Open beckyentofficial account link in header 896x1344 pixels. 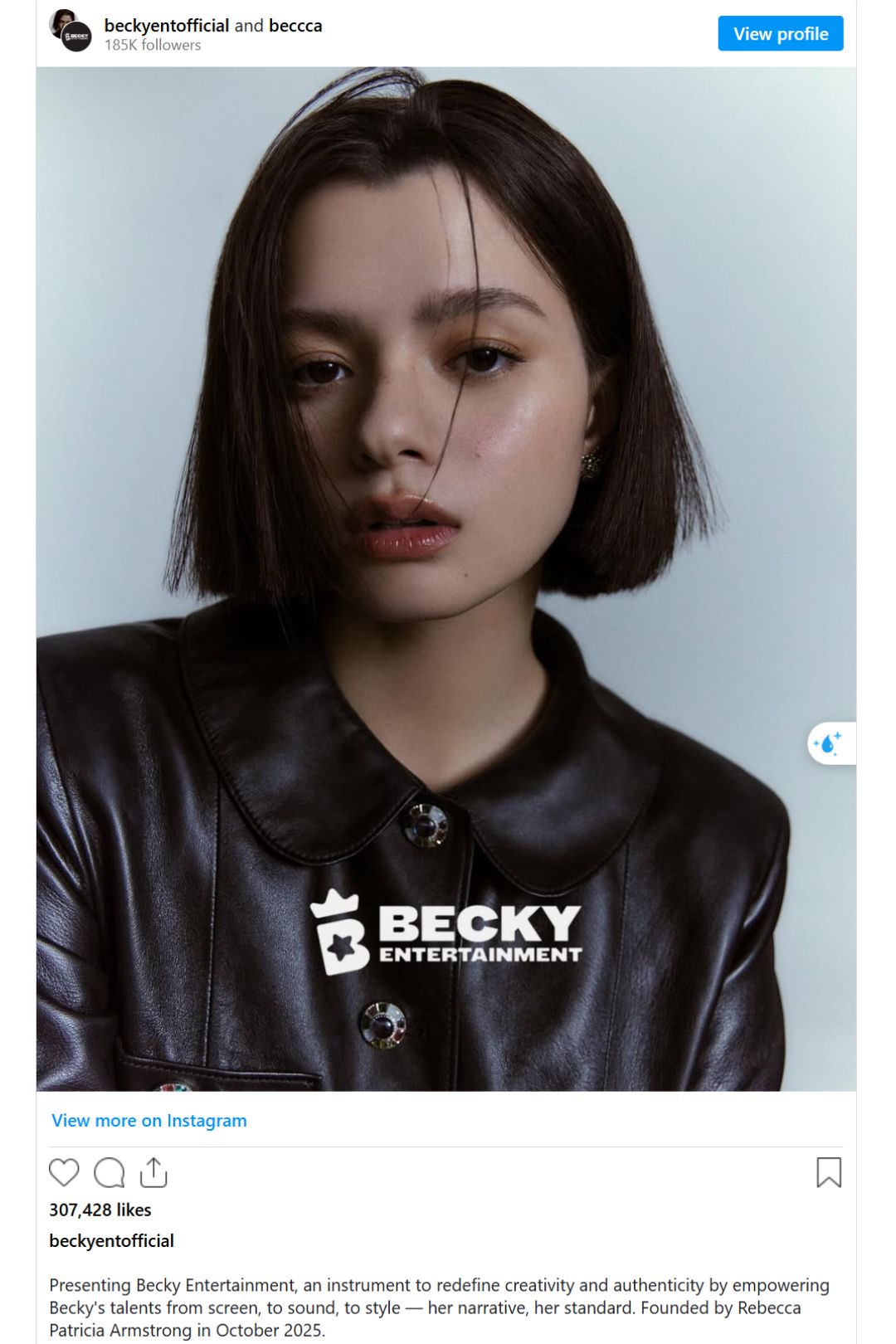(x=166, y=26)
